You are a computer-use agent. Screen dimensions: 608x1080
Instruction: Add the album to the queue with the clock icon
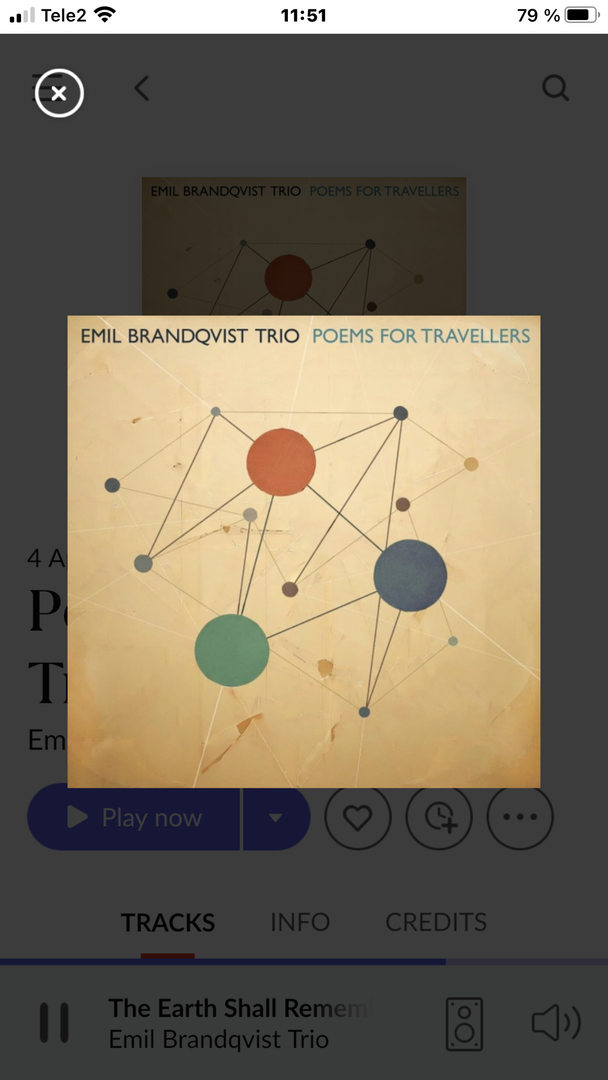tap(439, 818)
